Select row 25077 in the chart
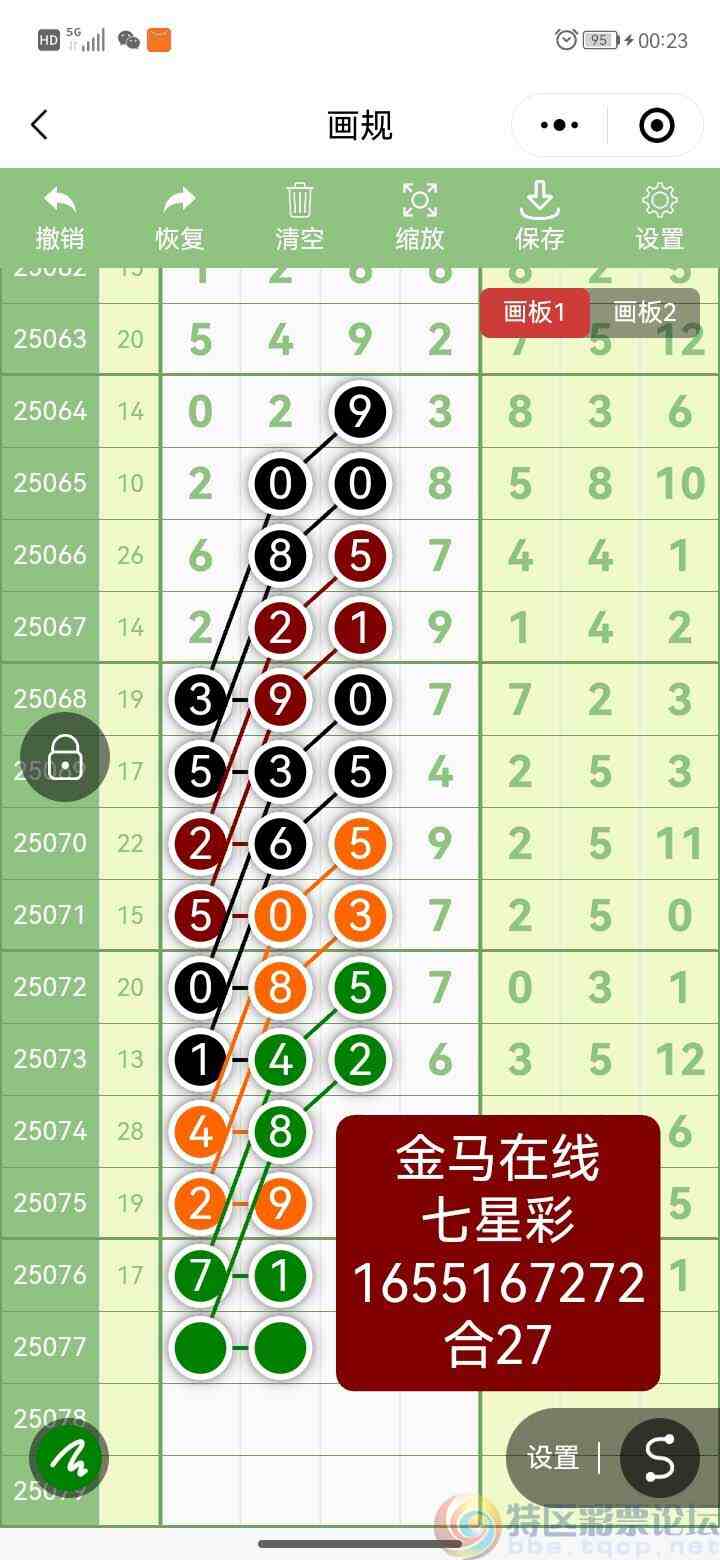720x1560 pixels. [x=48, y=1347]
